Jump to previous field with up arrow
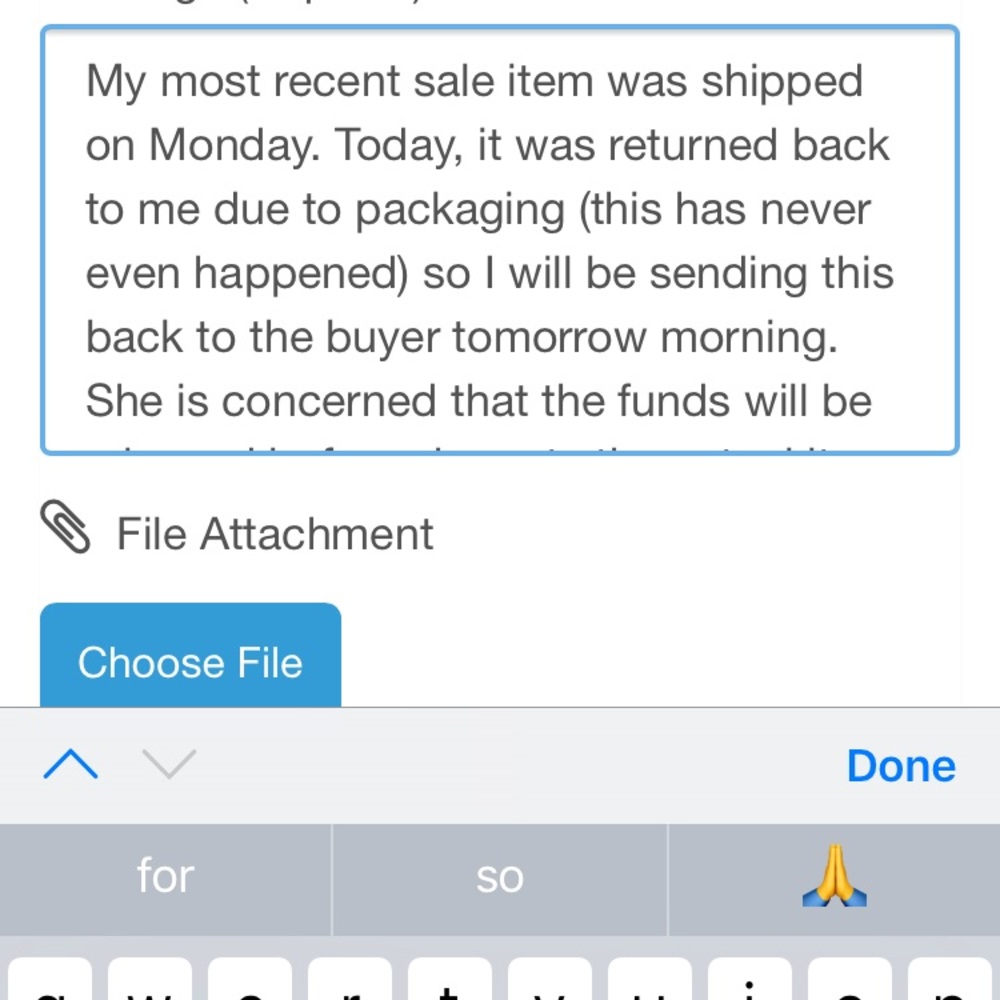 pos(71,766)
